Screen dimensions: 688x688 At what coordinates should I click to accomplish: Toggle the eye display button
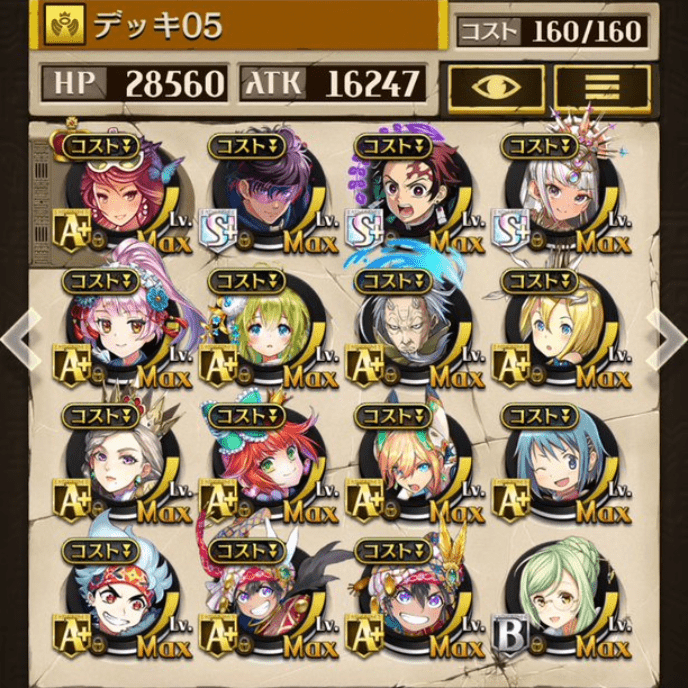pyautogui.click(x=496, y=88)
